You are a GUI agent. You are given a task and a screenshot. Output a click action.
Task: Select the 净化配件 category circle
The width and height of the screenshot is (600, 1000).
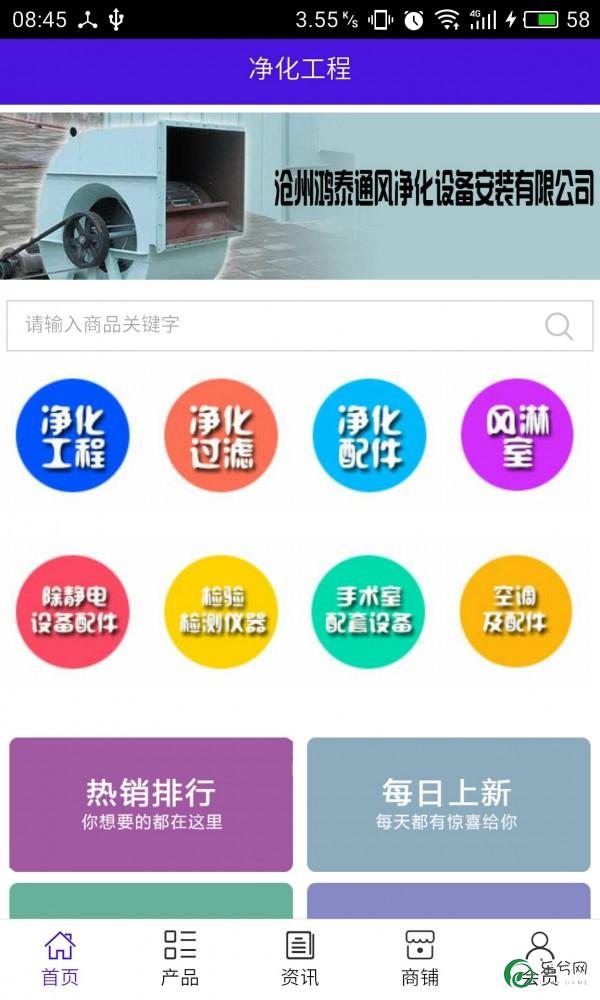pos(369,435)
